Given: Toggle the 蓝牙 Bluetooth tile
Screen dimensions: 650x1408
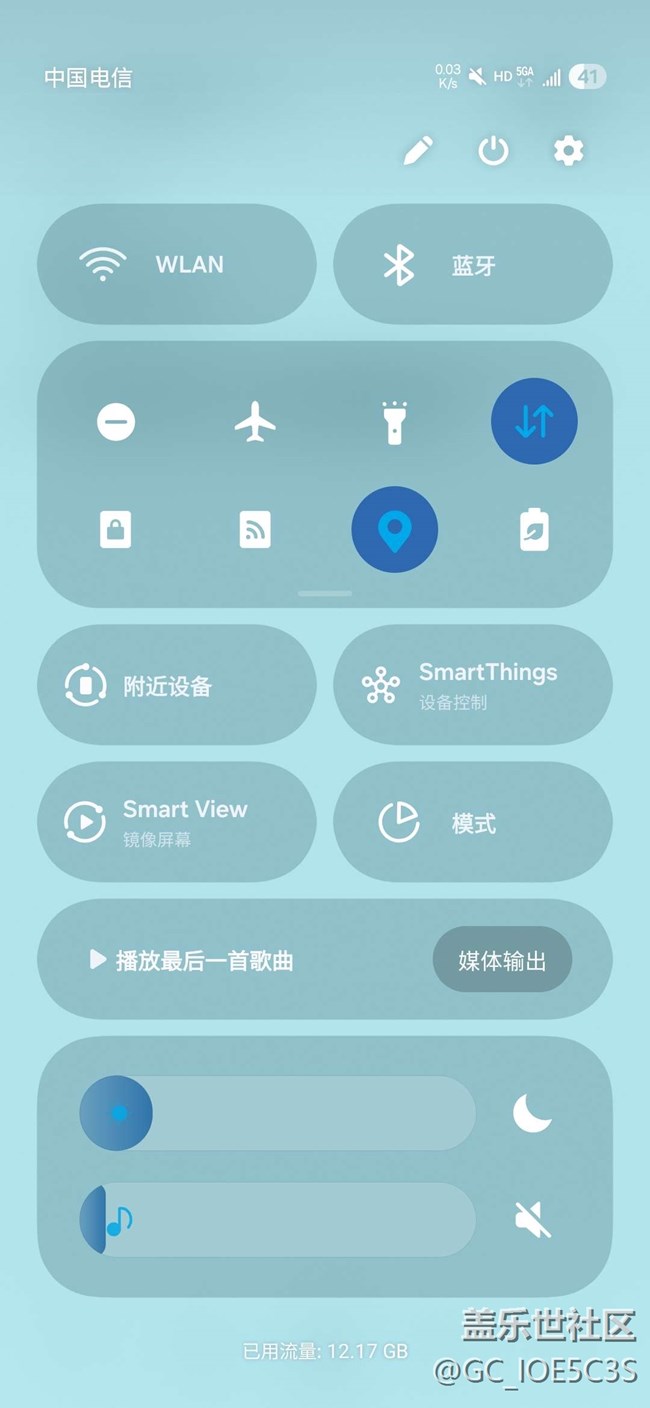Looking at the screenshot, I should pos(473,264).
